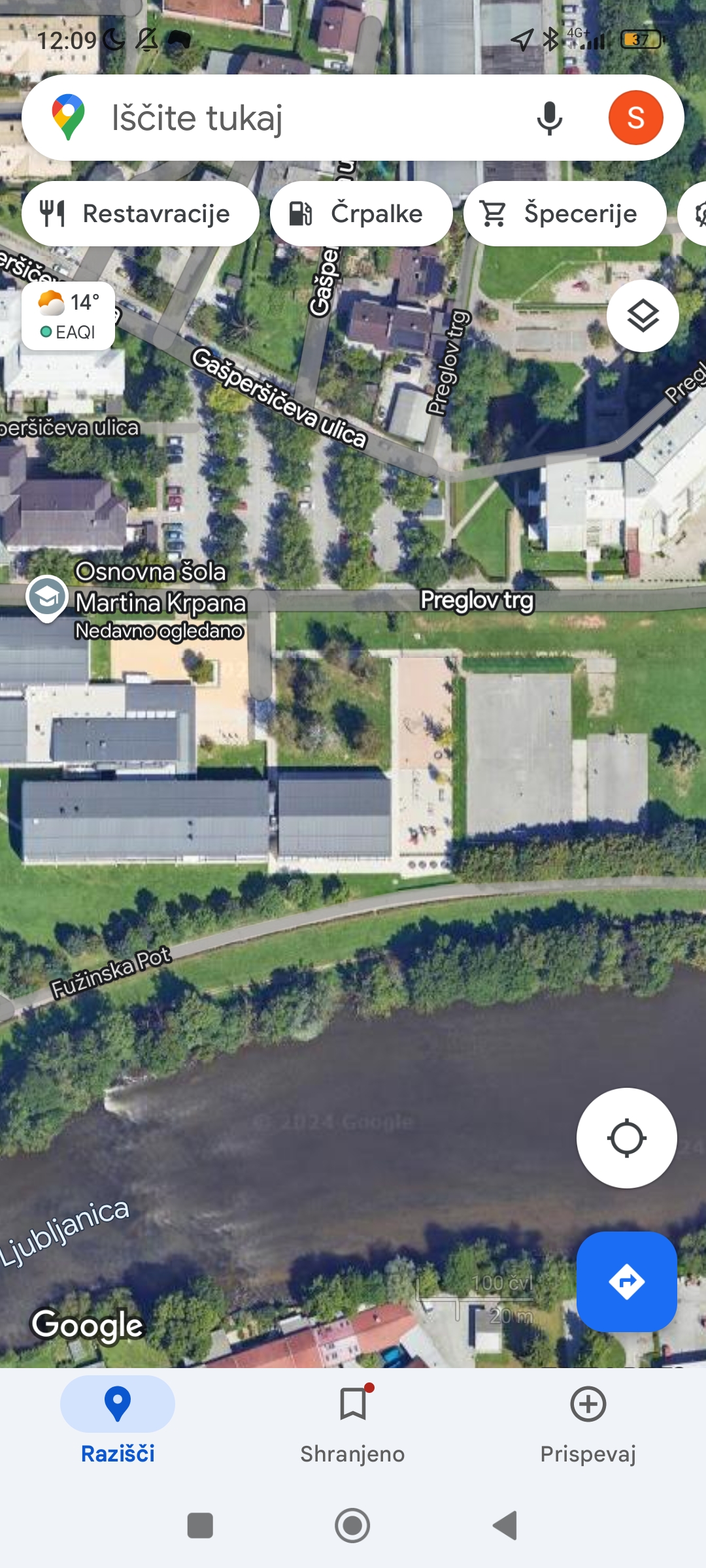Open the map layers button
Viewport: 706px width, 1568px height.
pyautogui.click(x=643, y=316)
